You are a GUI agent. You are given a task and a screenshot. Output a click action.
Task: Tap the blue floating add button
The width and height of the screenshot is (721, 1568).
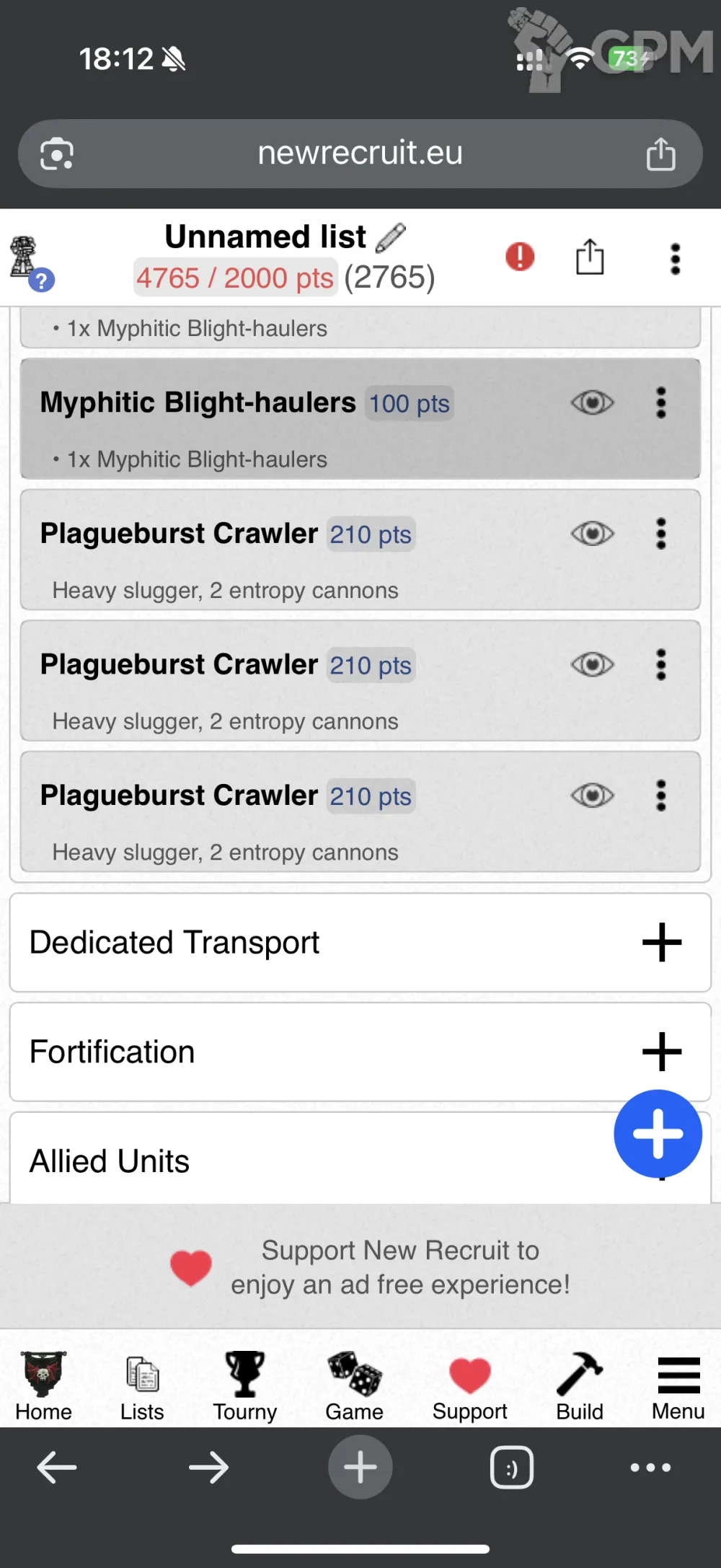[658, 1134]
